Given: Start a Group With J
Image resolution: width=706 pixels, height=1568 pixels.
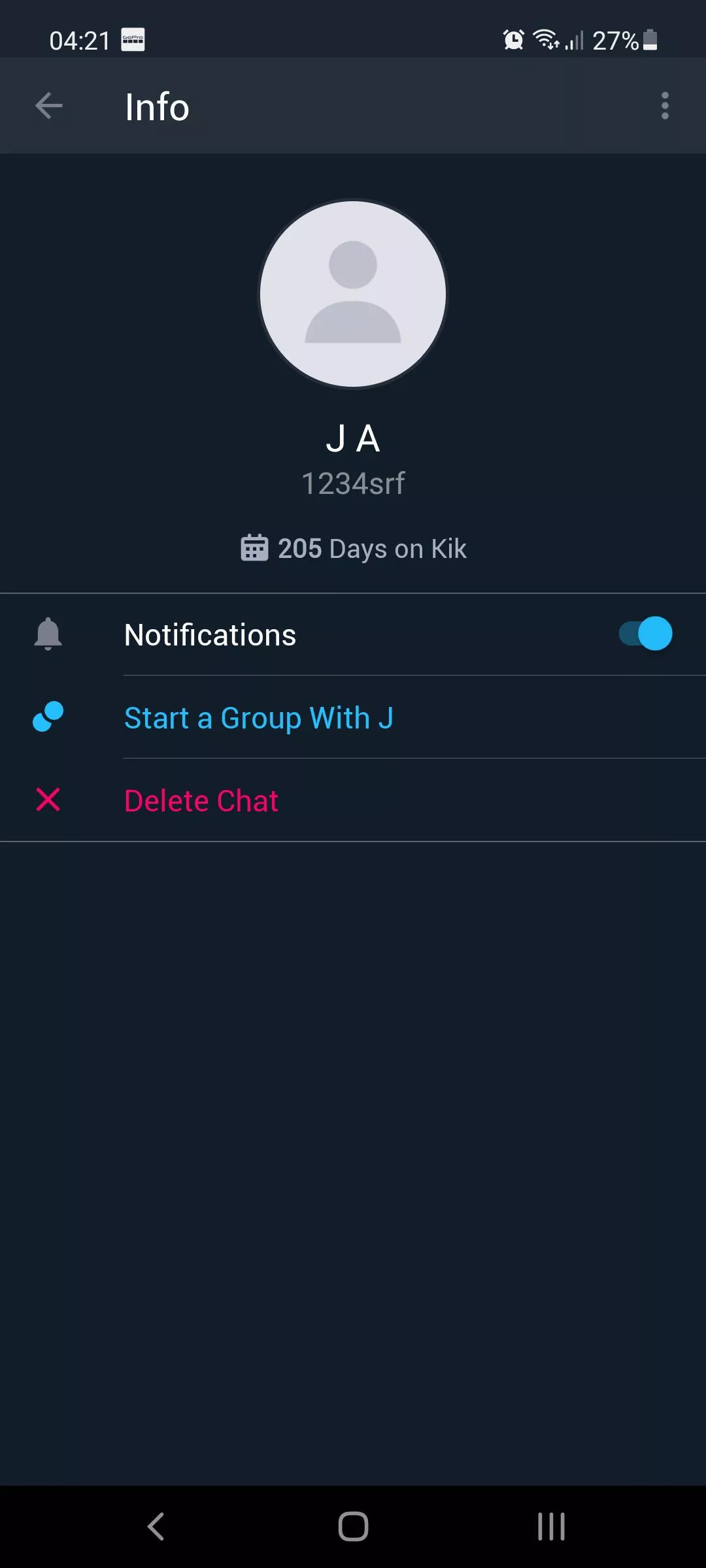Looking at the screenshot, I should pyautogui.click(x=259, y=717).
